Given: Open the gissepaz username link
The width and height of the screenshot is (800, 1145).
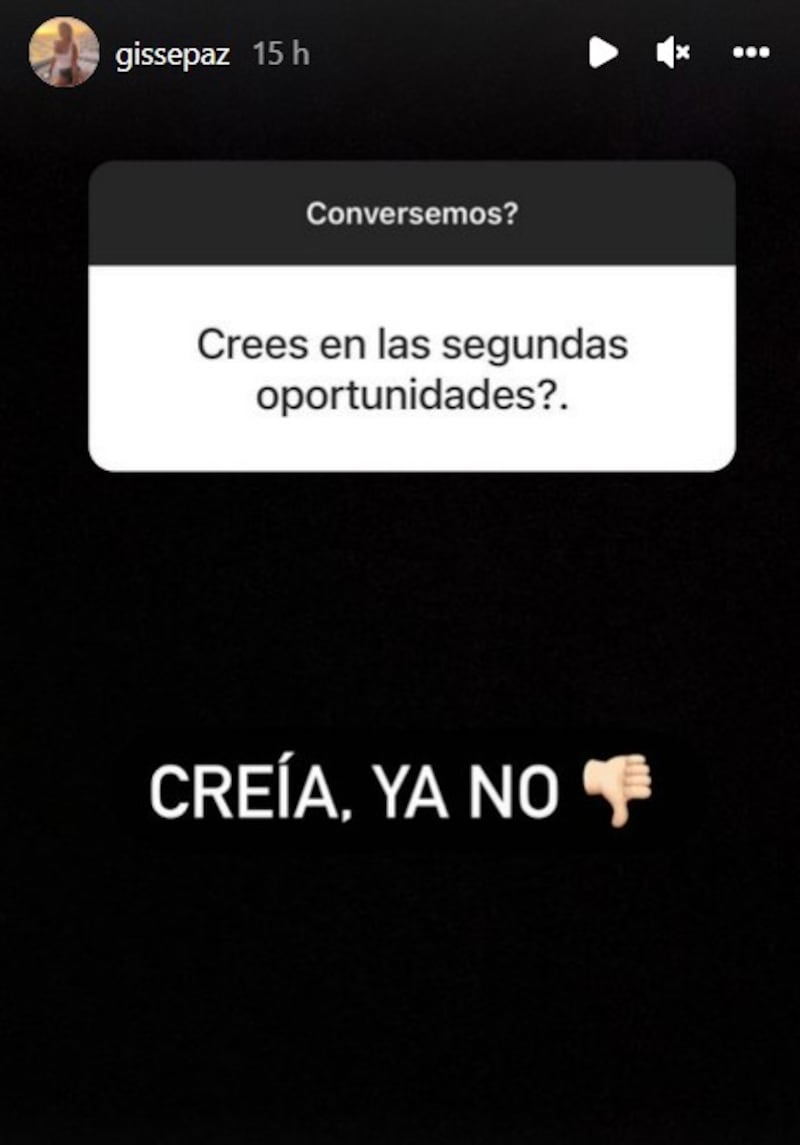Looking at the screenshot, I should pos(172,54).
